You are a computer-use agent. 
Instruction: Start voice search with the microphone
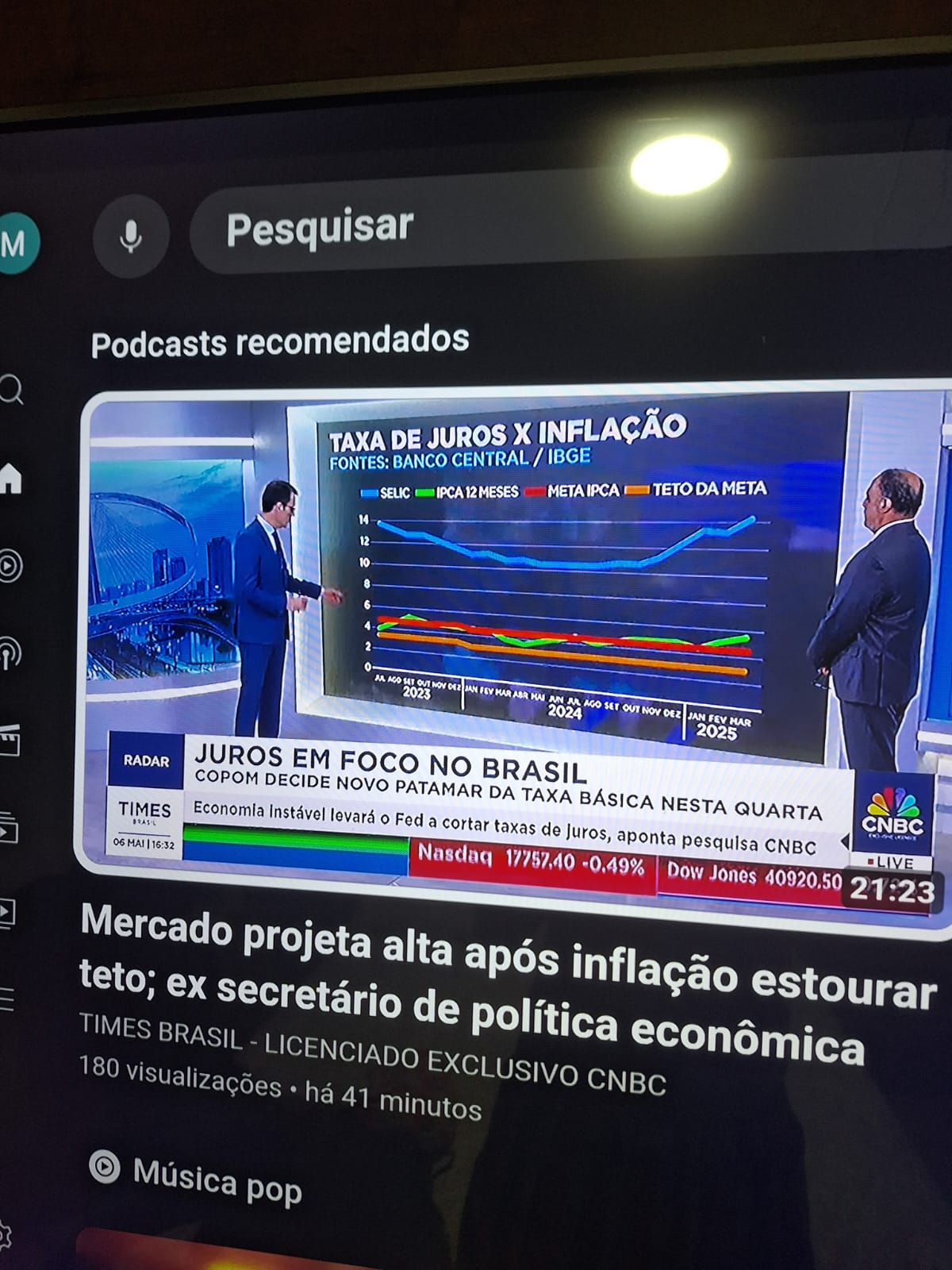point(130,237)
